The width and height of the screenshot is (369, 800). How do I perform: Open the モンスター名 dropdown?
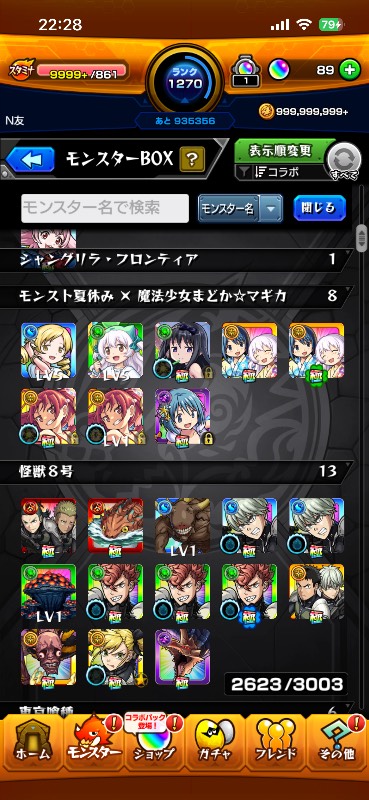(x=240, y=208)
